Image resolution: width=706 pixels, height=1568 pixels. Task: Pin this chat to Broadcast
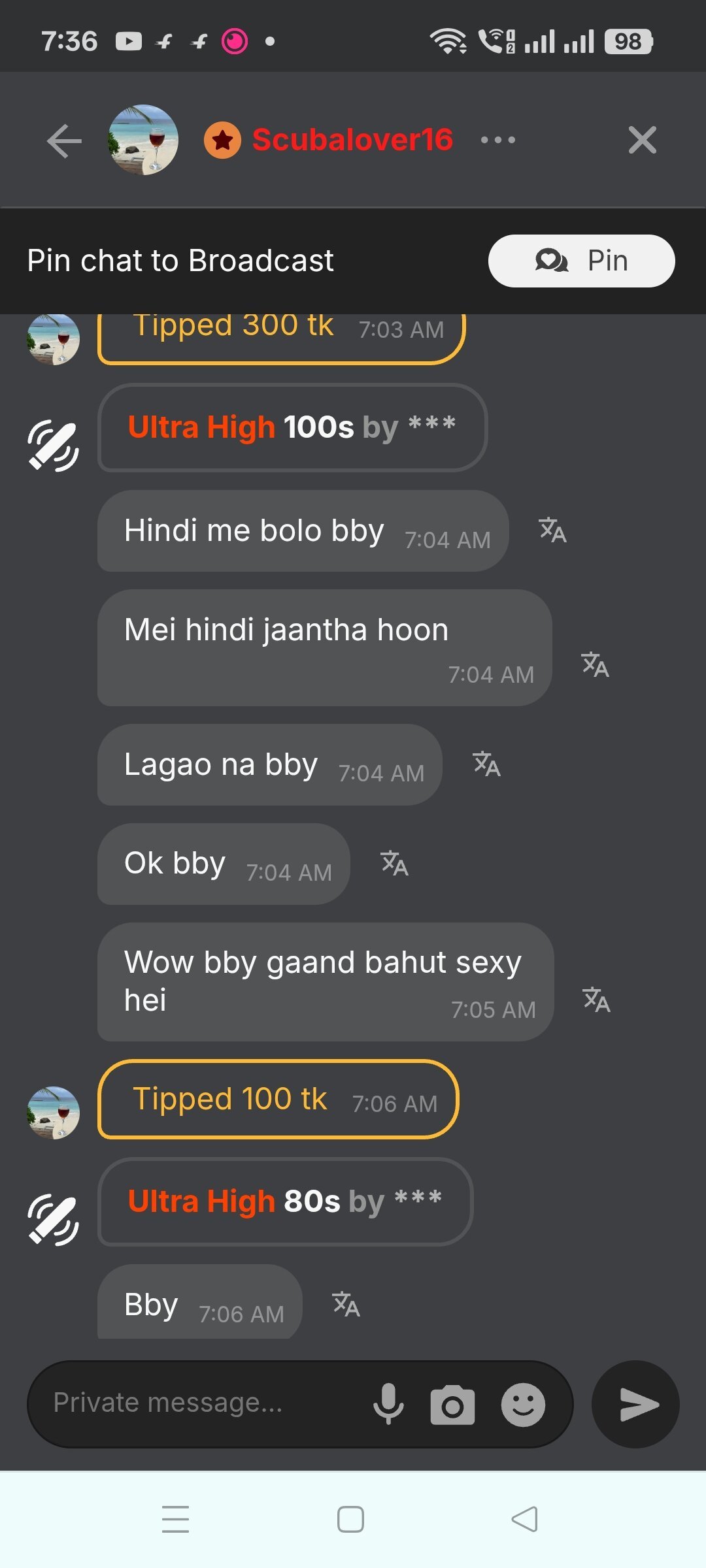tap(581, 261)
